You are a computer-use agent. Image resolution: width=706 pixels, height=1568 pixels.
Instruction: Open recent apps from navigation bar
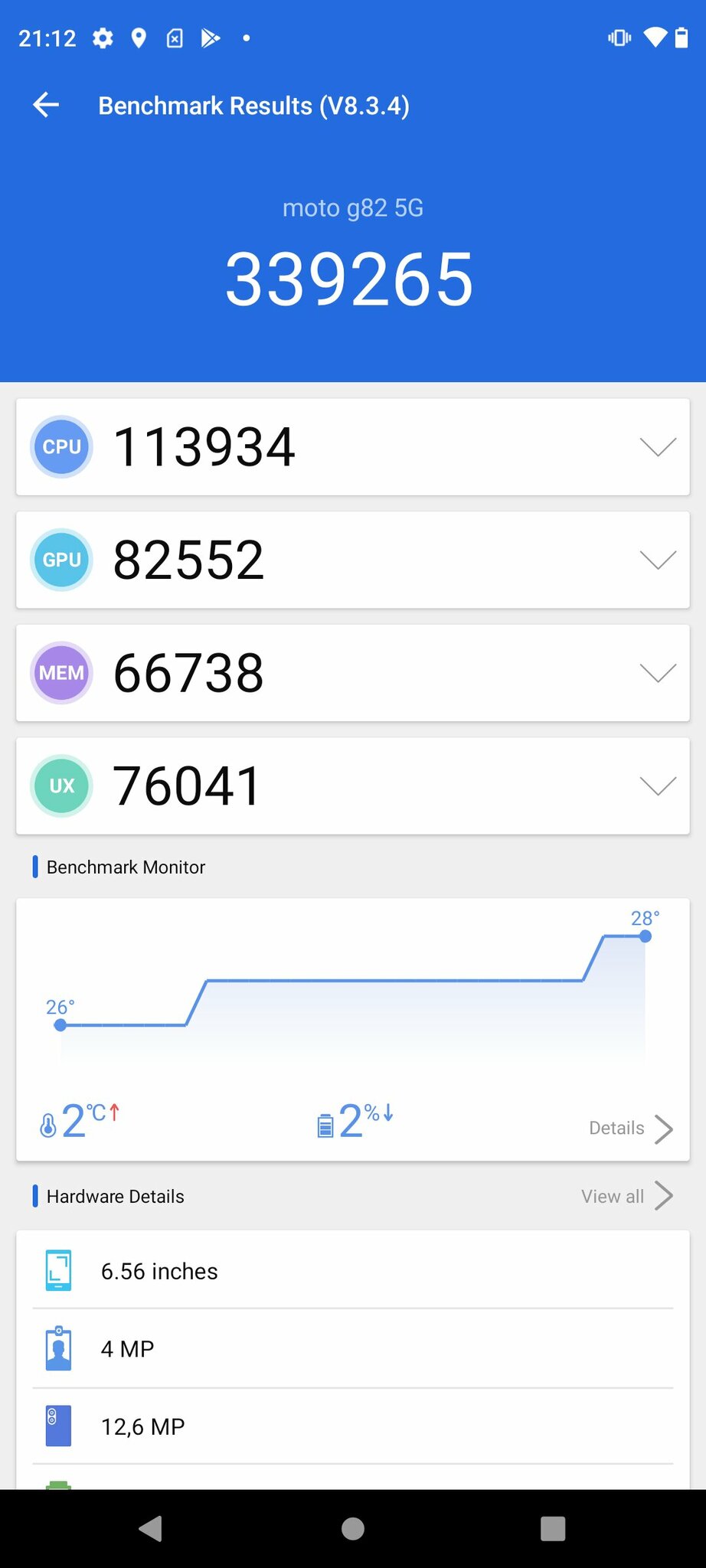(x=552, y=1528)
